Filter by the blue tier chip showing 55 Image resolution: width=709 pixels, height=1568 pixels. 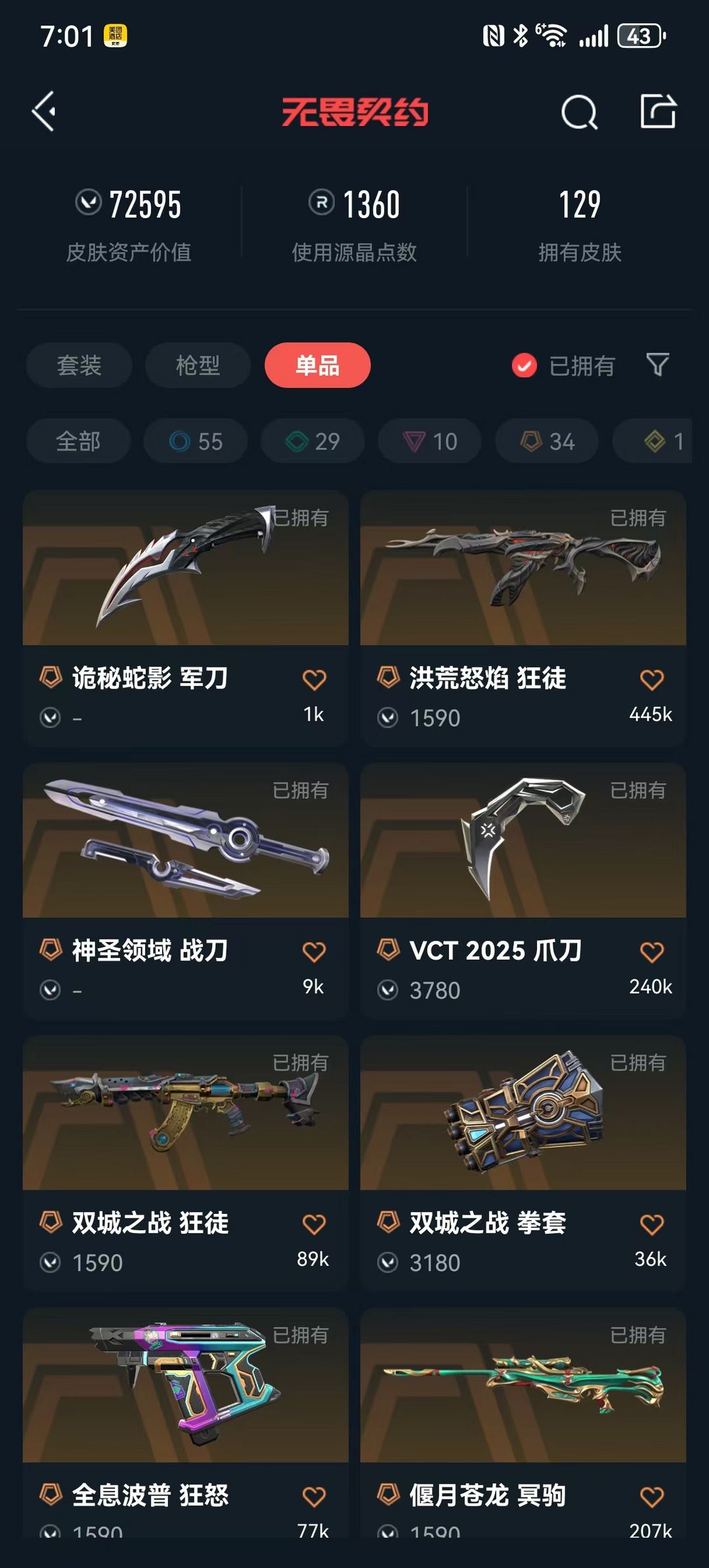tap(196, 441)
